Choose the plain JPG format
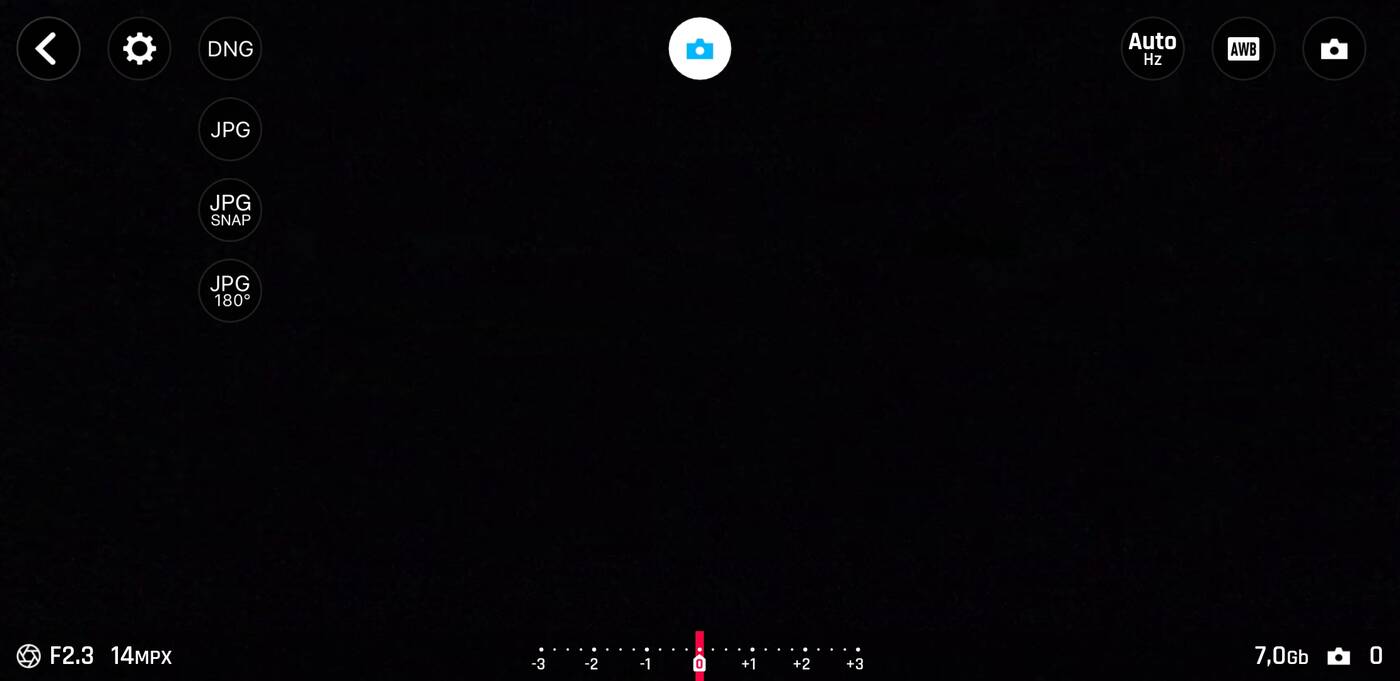The height and width of the screenshot is (681, 1400). coord(230,130)
